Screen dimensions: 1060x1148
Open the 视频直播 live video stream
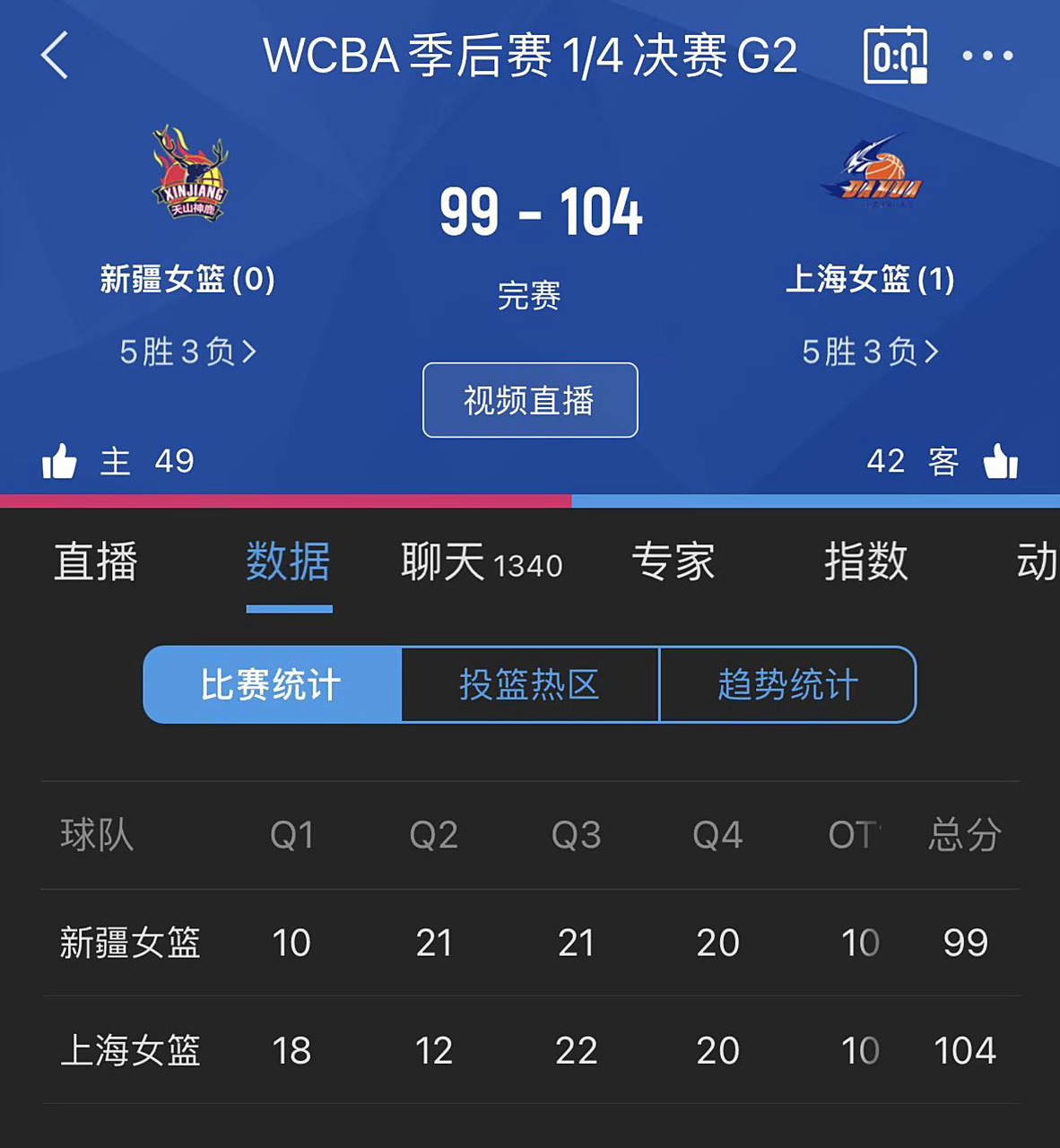click(529, 401)
